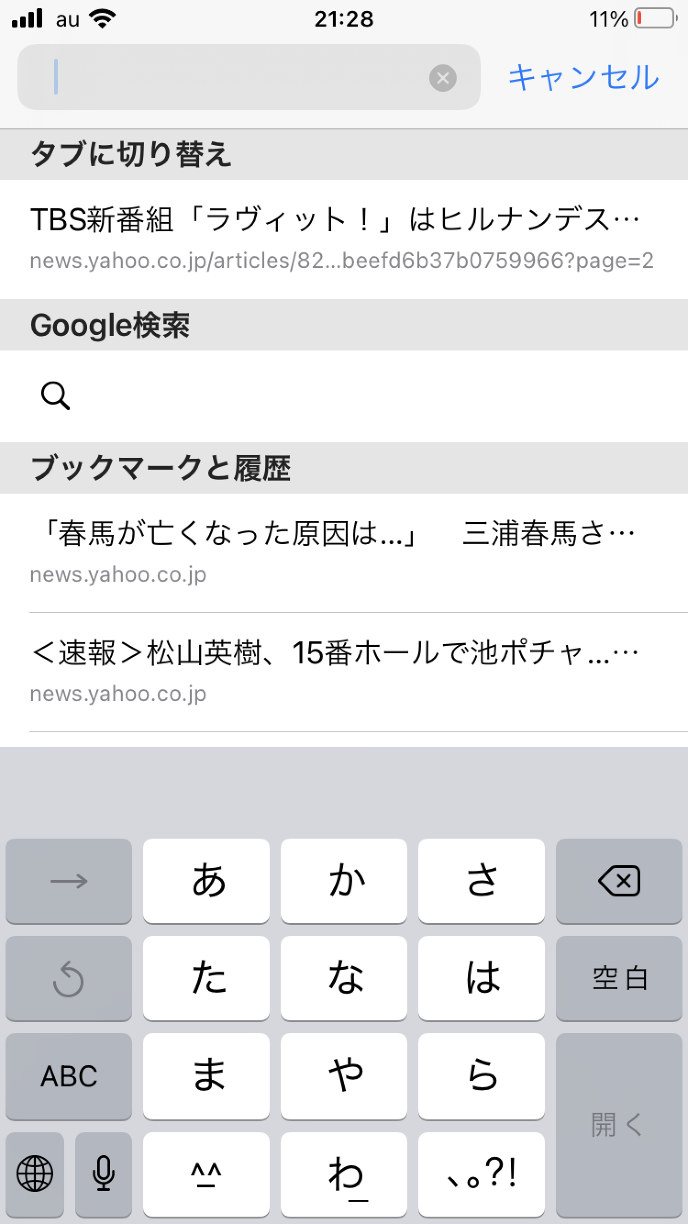Open the 三浦春馬 history article
688x1224 pixels.
click(x=342, y=551)
